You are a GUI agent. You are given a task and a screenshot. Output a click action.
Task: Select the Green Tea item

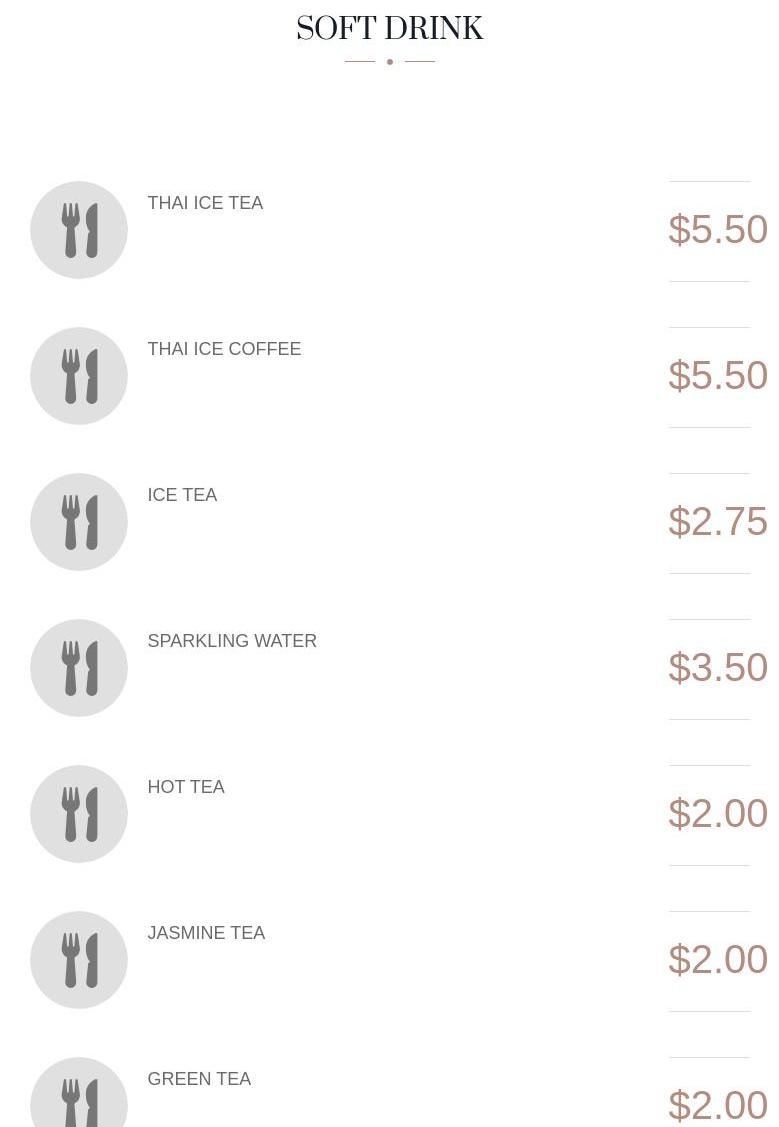199,1079
